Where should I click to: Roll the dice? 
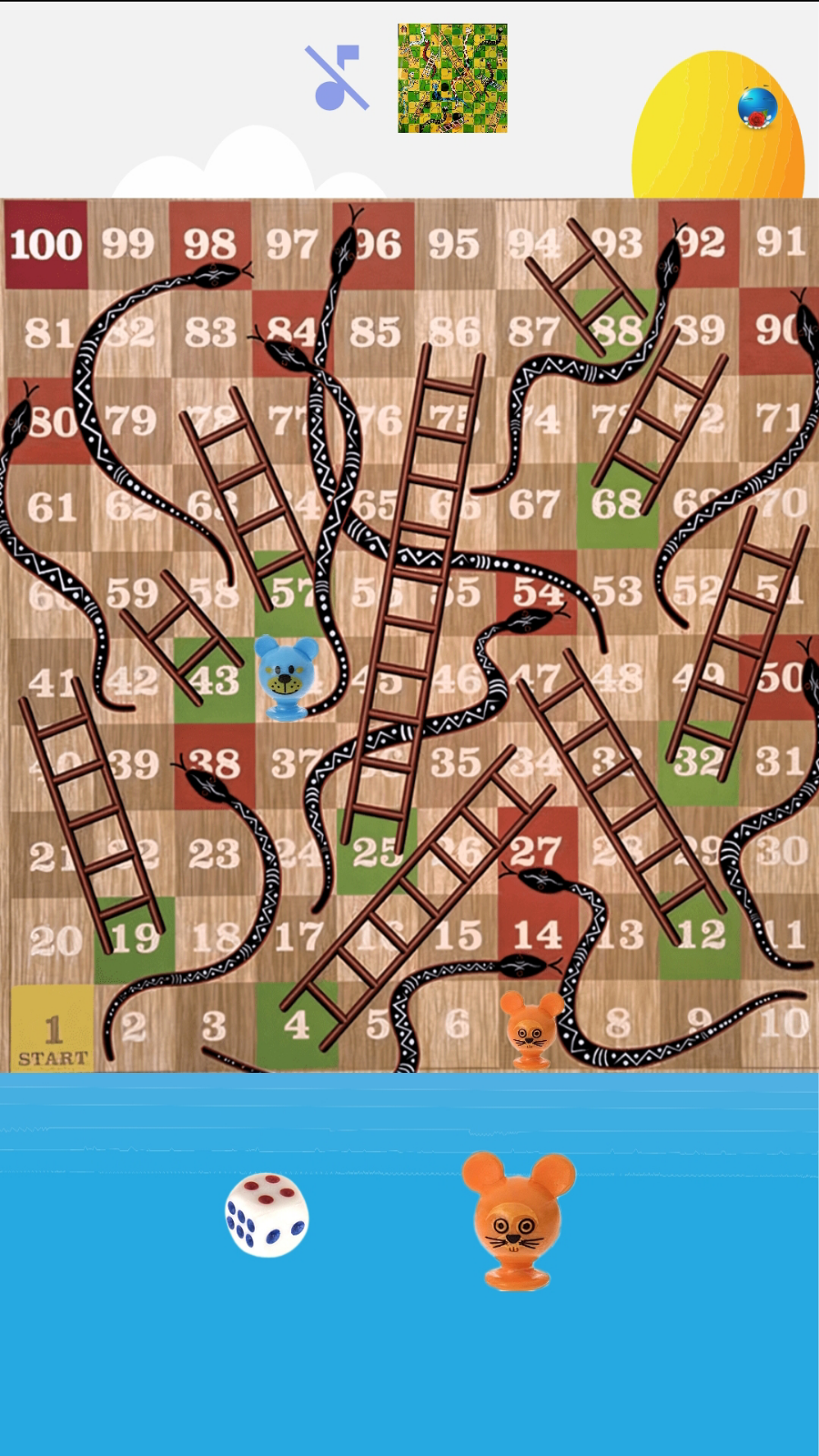click(267, 1215)
